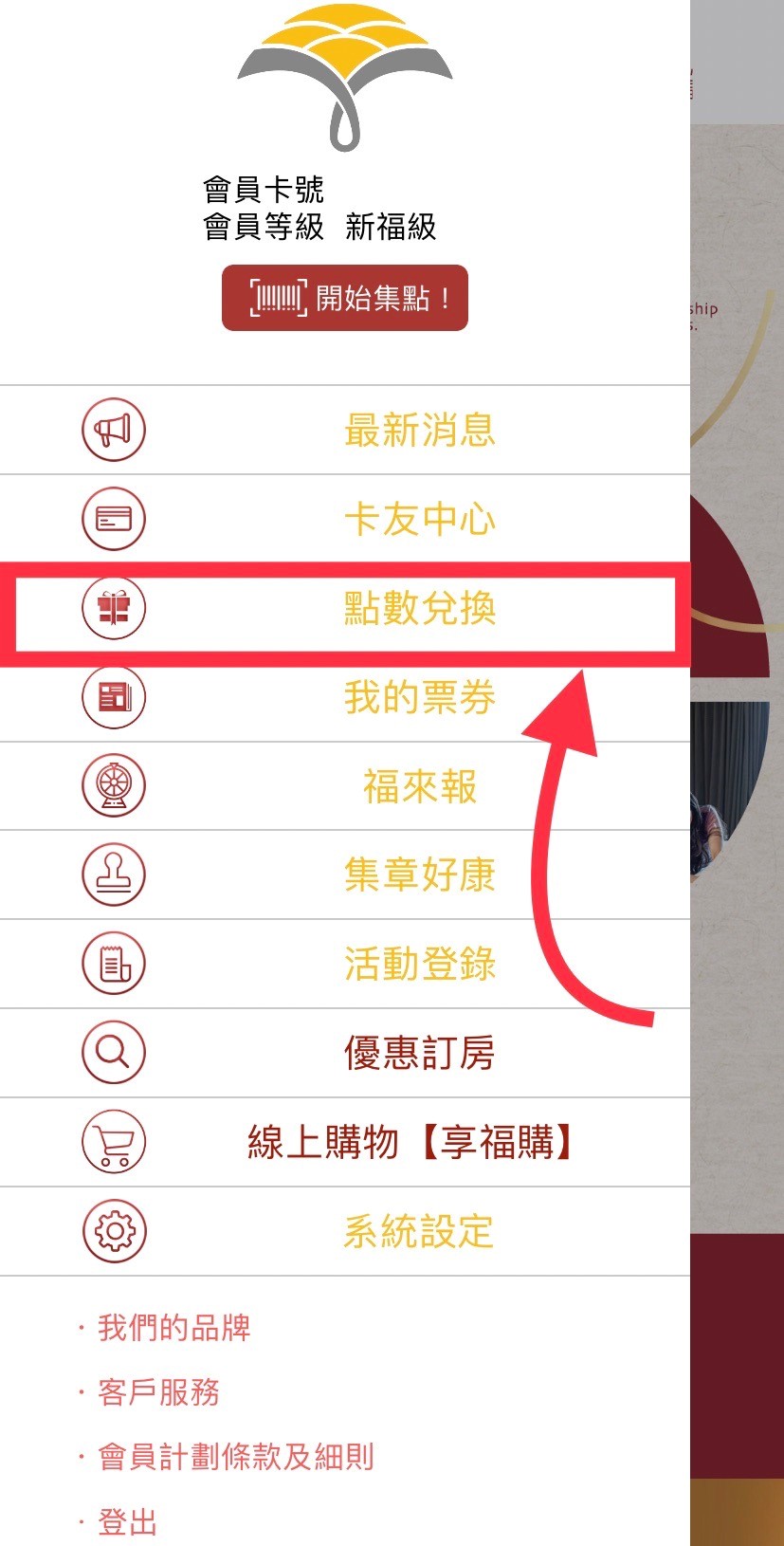Open 活動登錄 menu item
784x1546 pixels.
(419, 964)
